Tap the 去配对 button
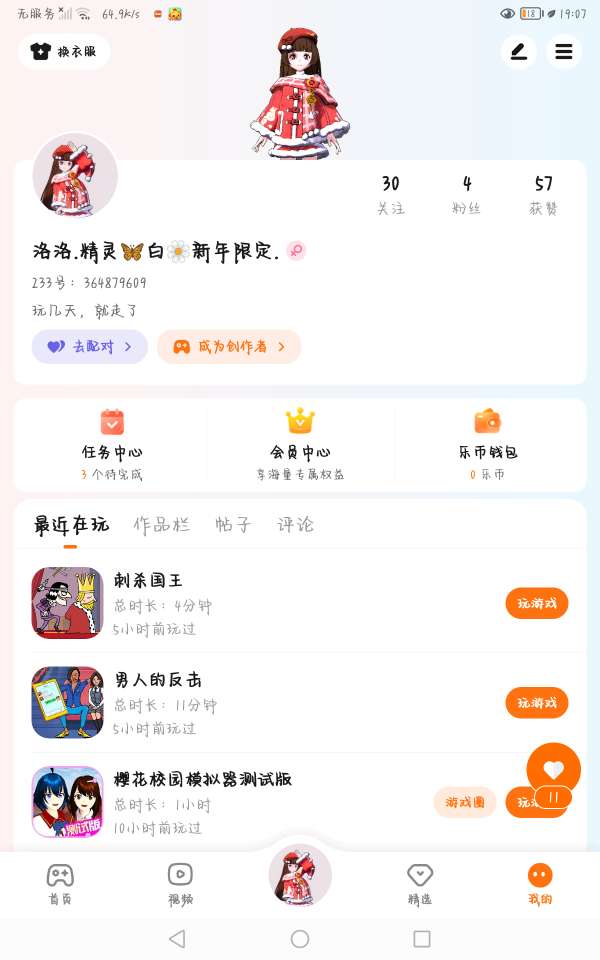The height and width of the screenshot is (960, 600). 90,347
